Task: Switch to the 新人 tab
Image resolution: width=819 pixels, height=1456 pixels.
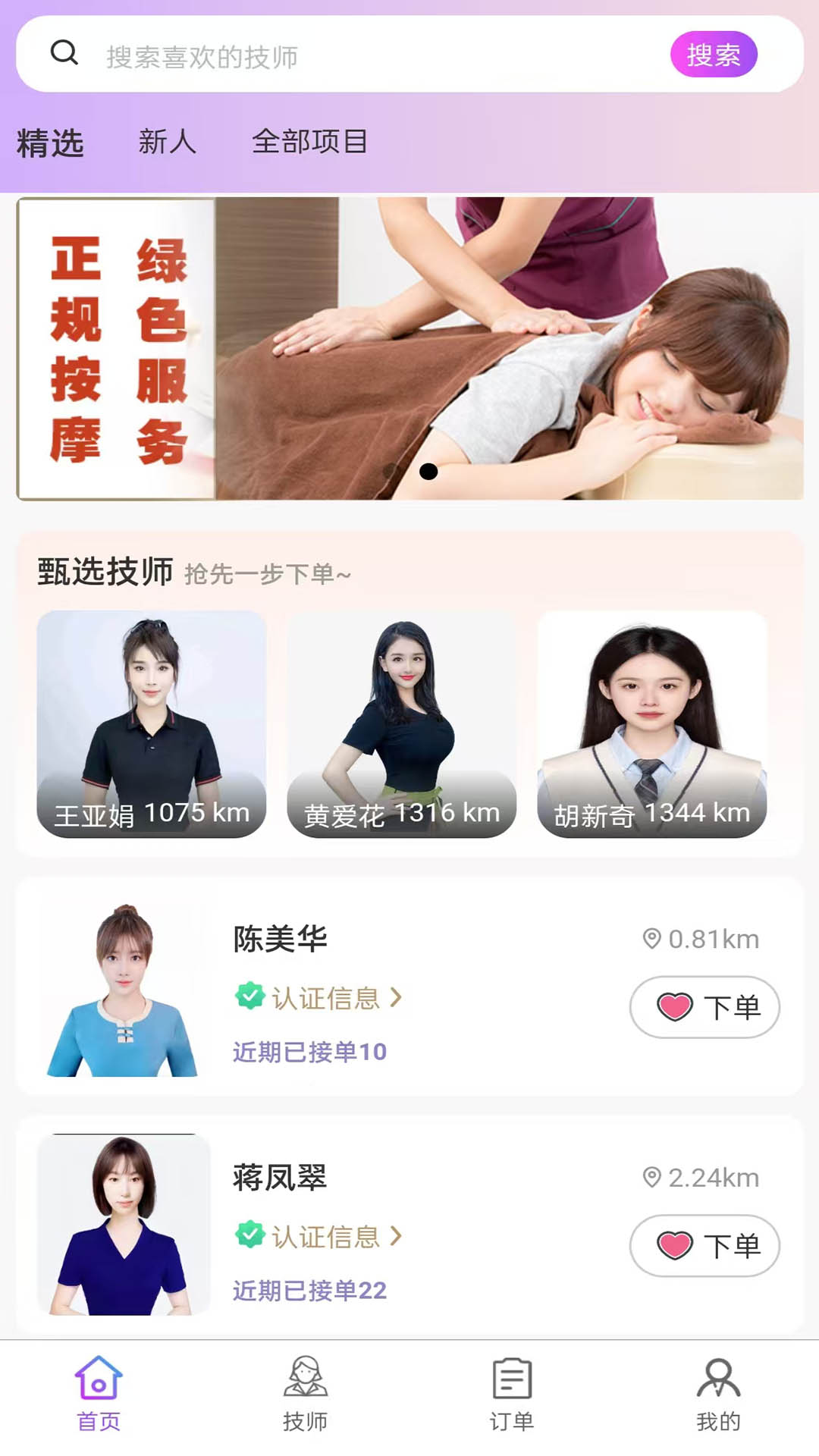Action: [167, 142]
